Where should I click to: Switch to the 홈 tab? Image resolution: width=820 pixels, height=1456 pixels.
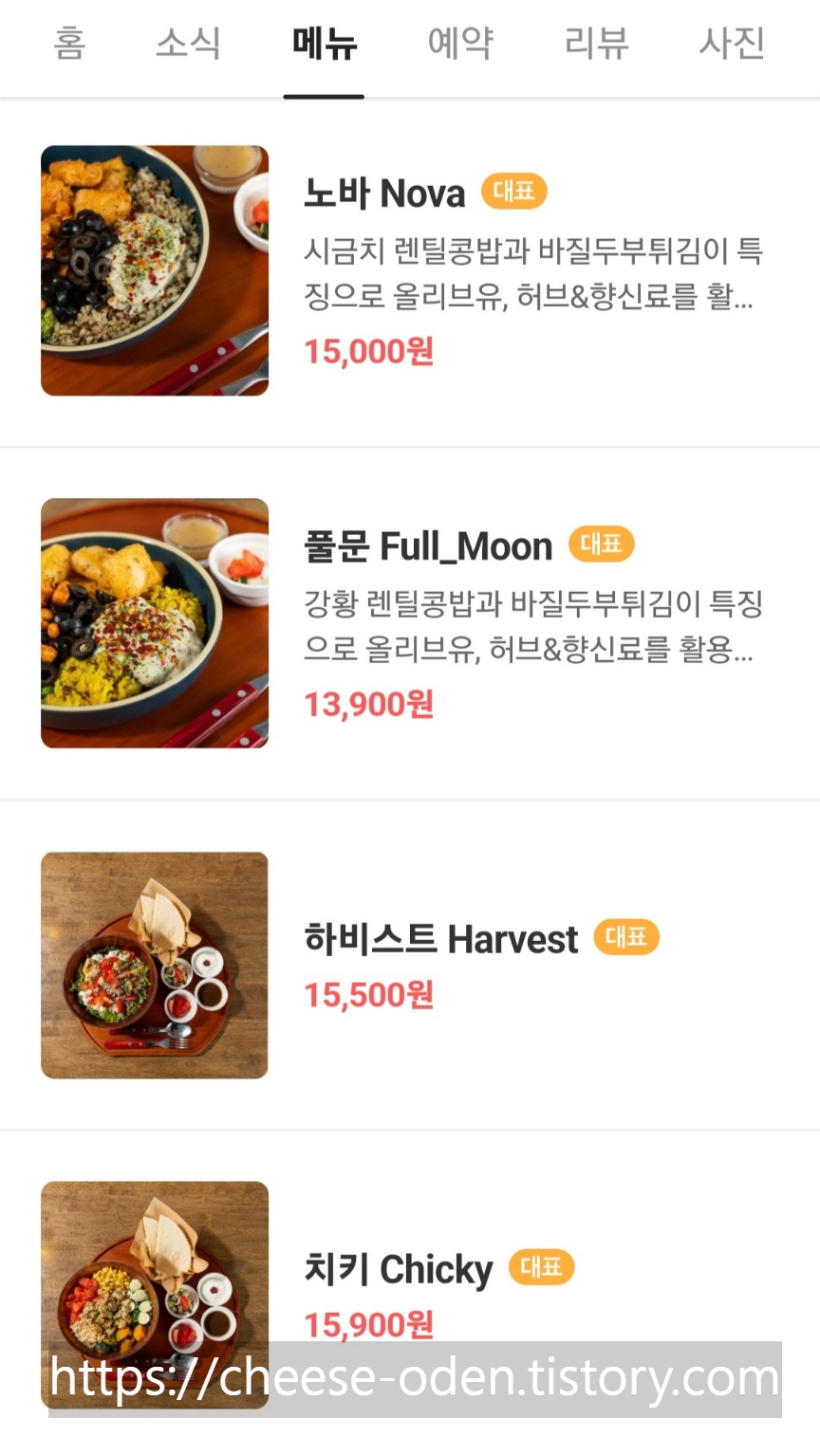tap(68, 44)
